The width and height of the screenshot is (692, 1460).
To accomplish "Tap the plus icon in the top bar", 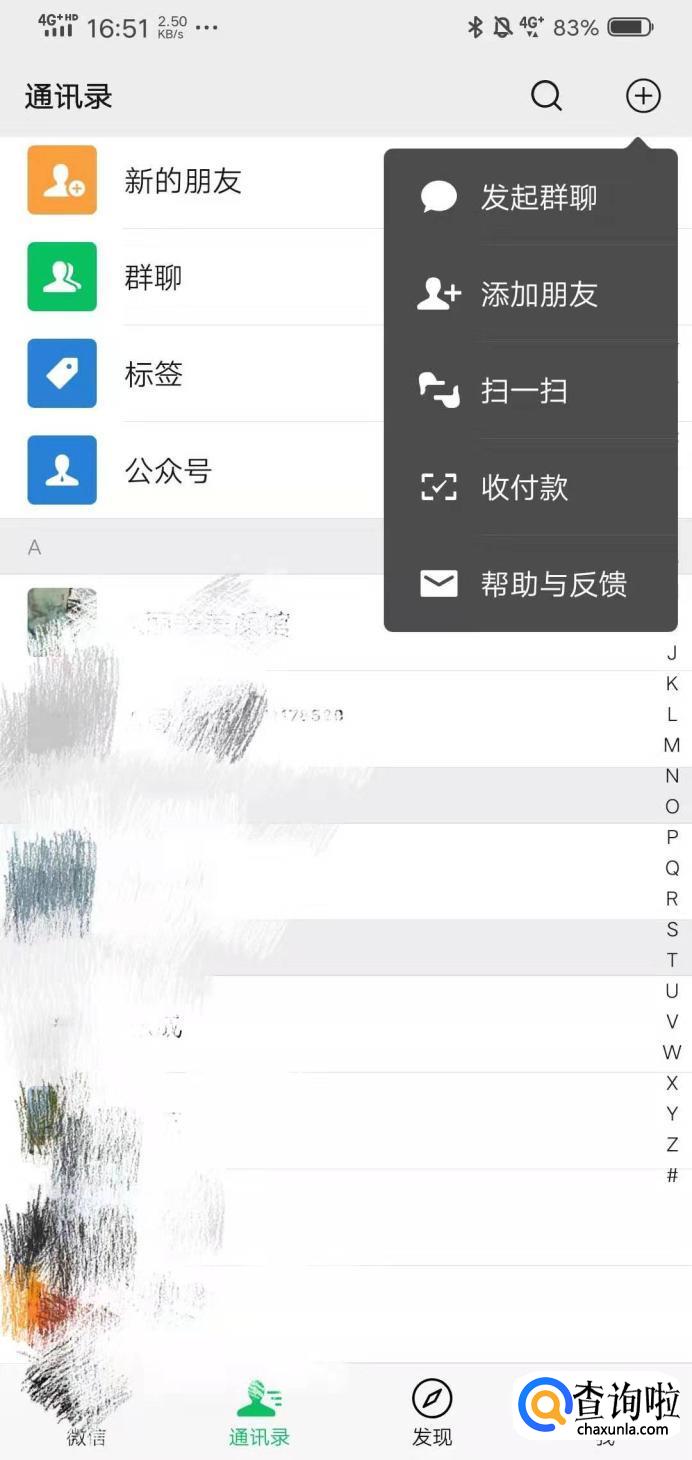I will click(x=643, y=96).
